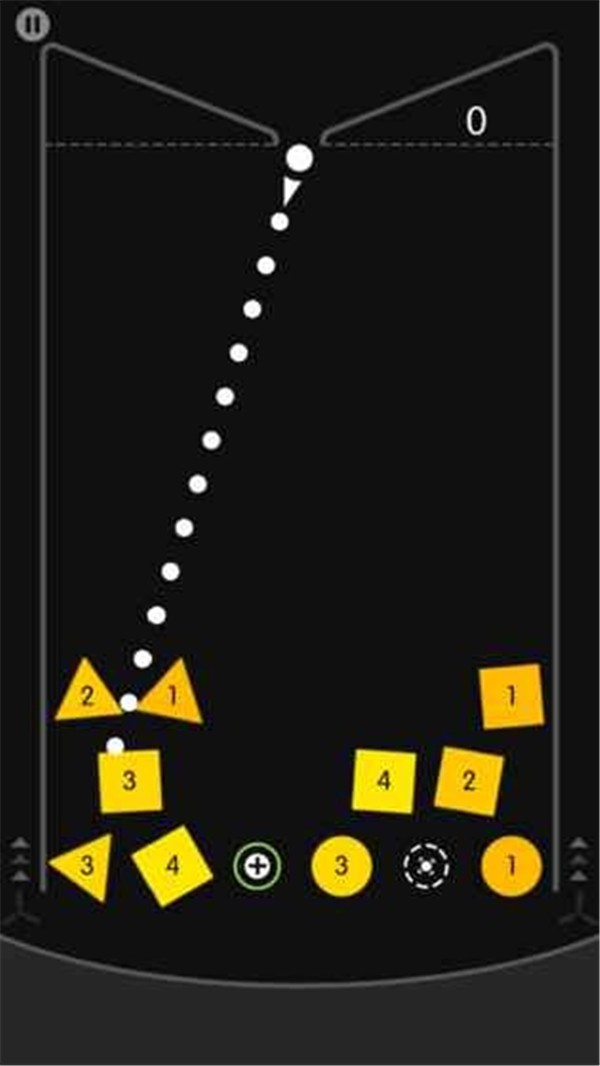The image size is (600, 1066).
Task: Pause the game
Action: tap(32, 25)
